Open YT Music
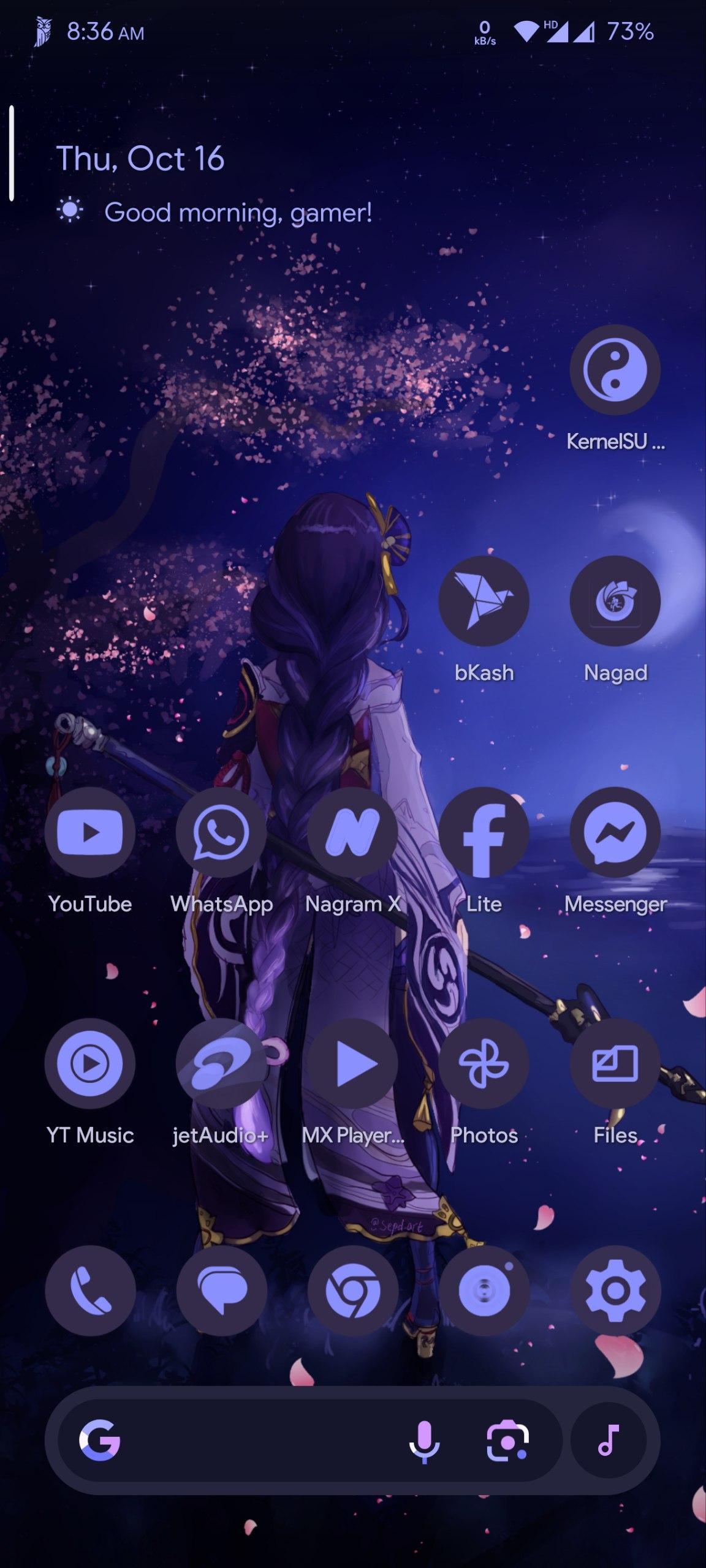The image size is (706, 1568). 90,1064
